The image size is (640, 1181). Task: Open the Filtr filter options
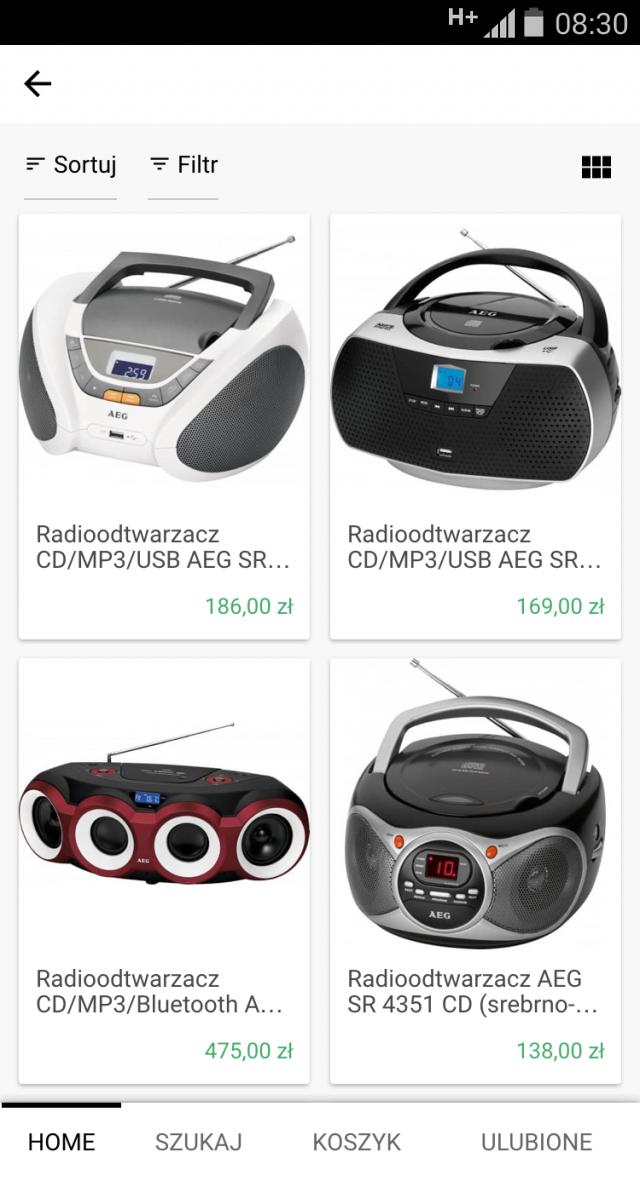point(184,165)
